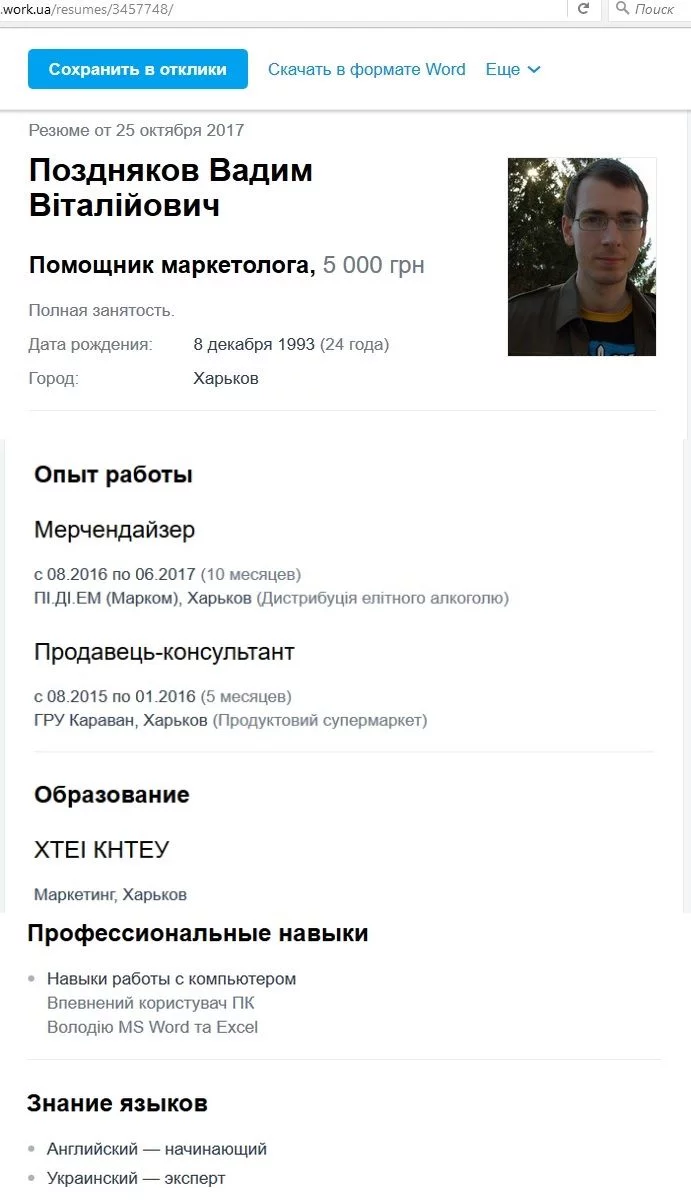Download resume via Скачать в формате Word
This screenshot has height=1204, width=691.
pyautogui.click(x=366, y=69)
